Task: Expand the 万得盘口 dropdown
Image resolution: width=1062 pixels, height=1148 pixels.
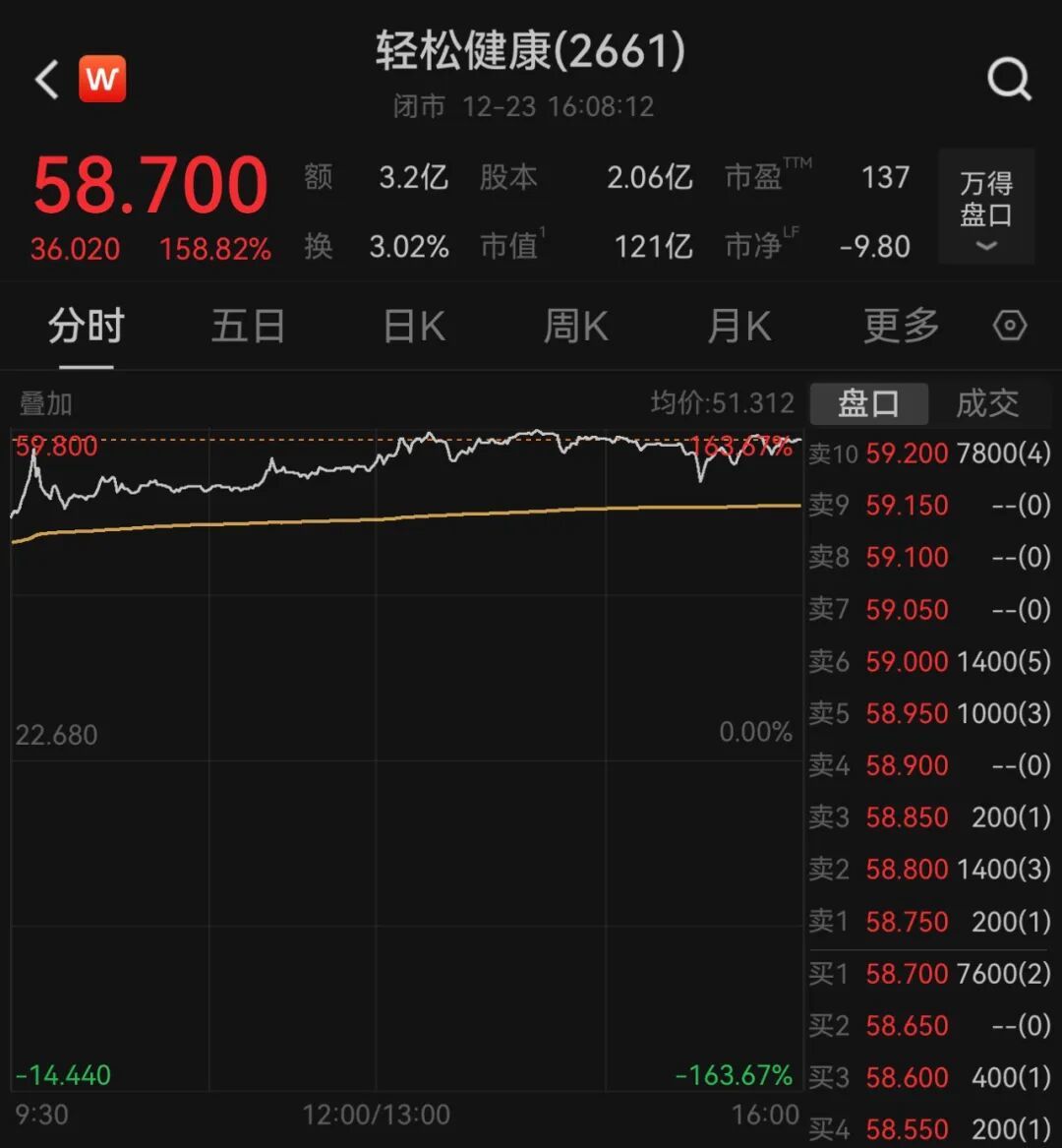Action: coord(985,209)
